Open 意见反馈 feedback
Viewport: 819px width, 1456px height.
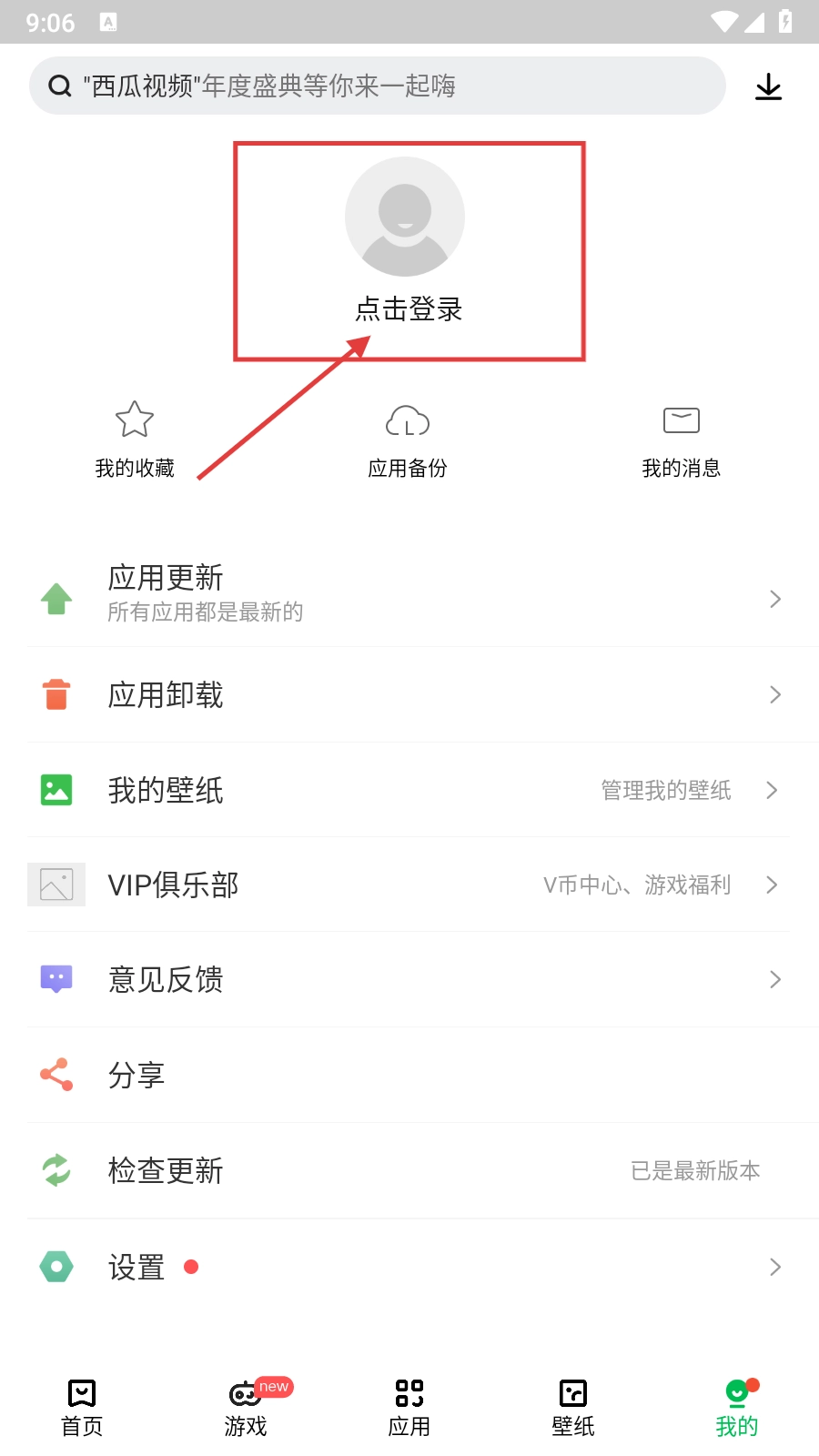409,979
